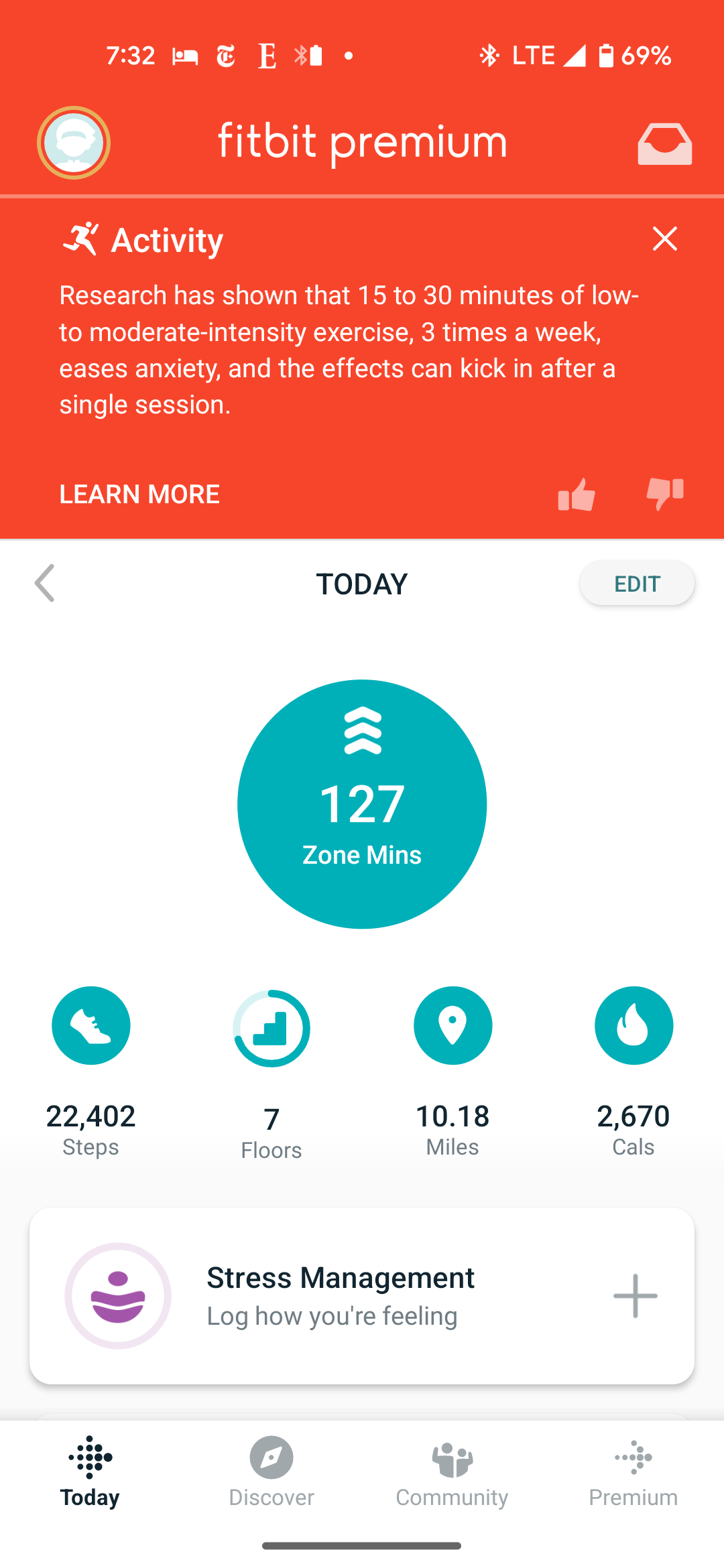Give the Activity tip a thumbs down

pyautogui.click(x=664, y=494)
